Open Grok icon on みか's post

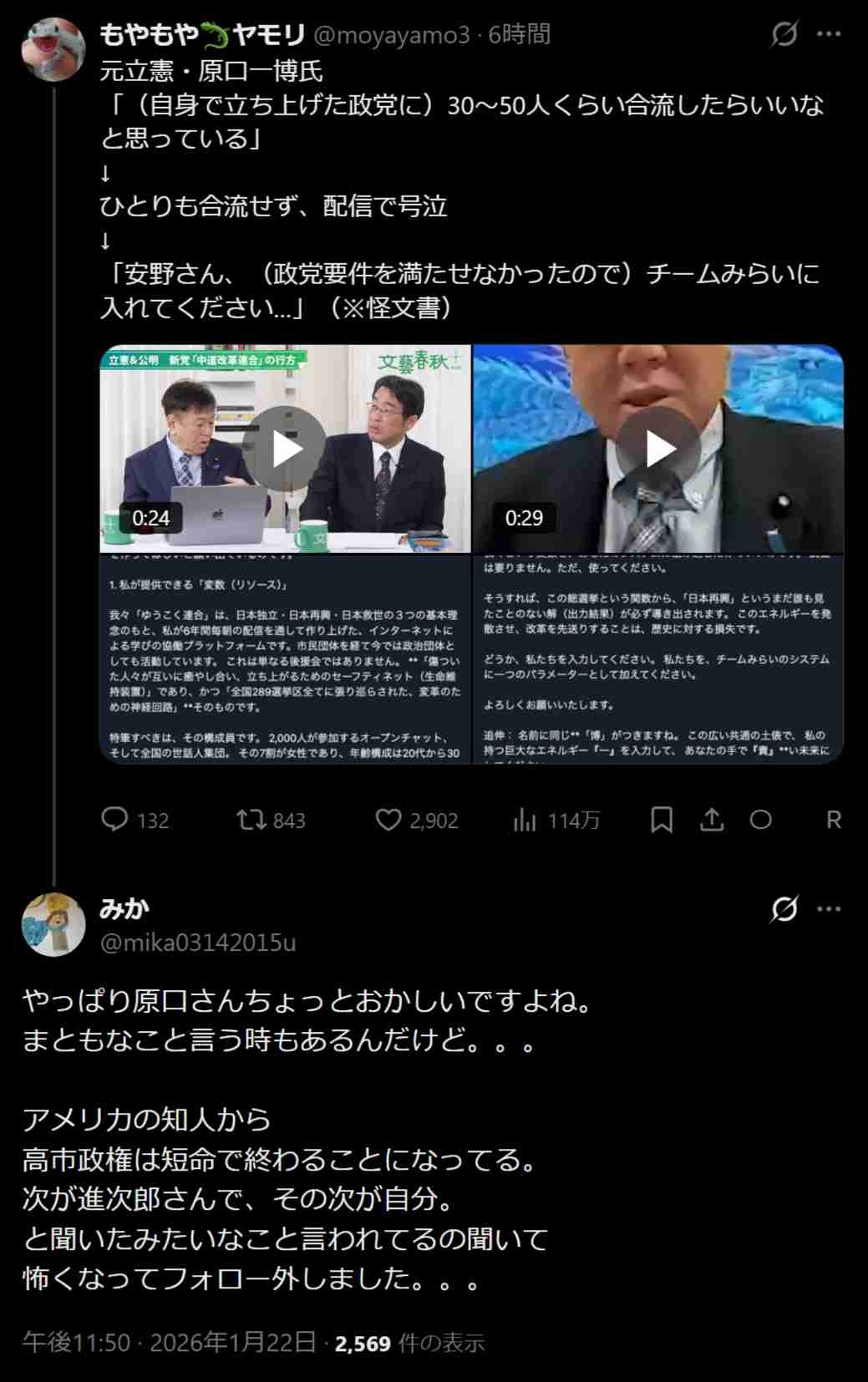pos(784,908)
